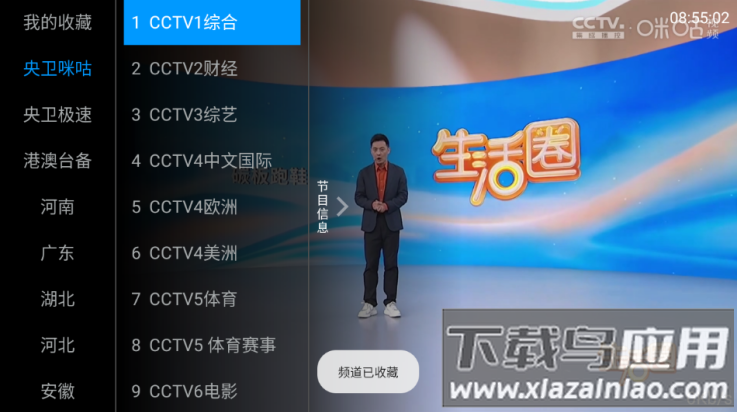Switch to the 河北 channel group
The image size is (737, 412).
pyautogui.click(x=57, y=345)
